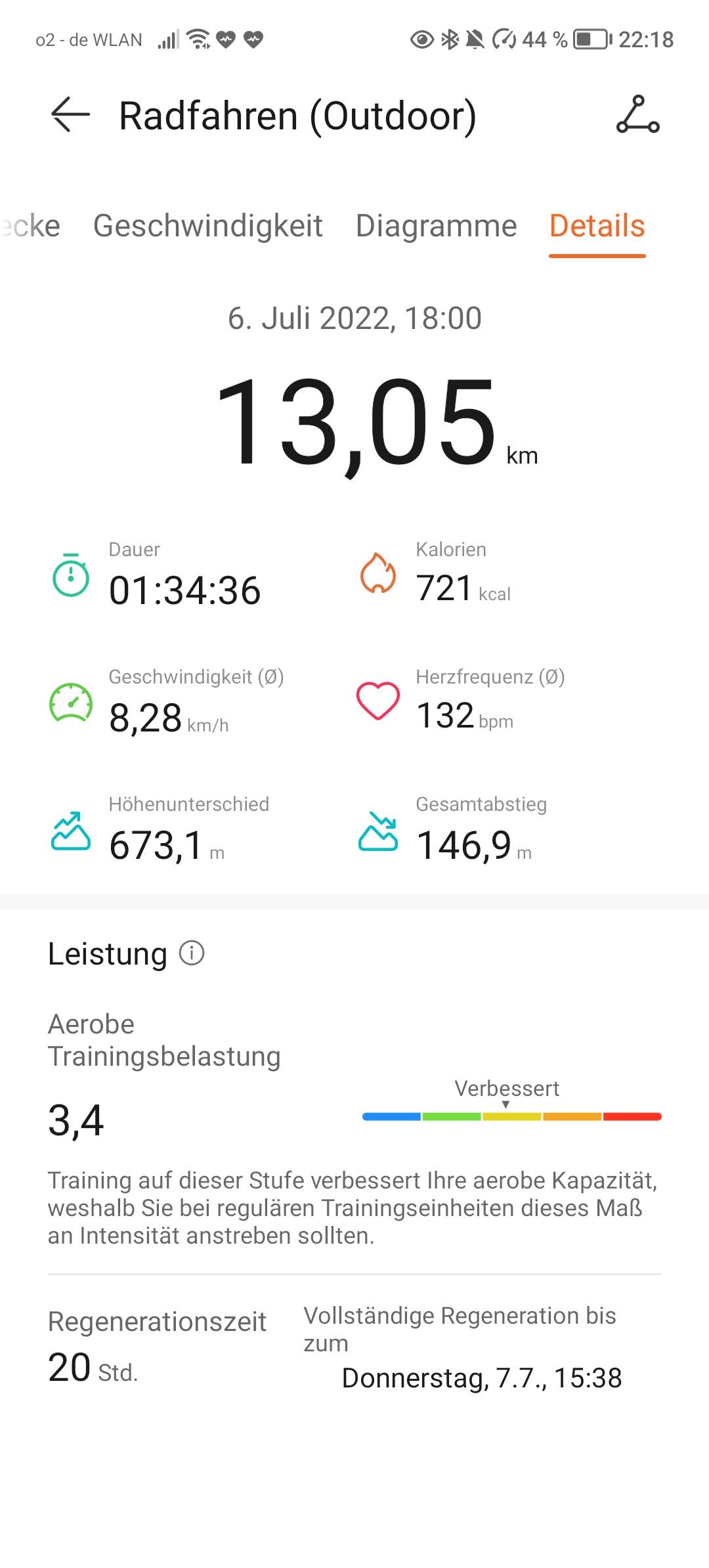Open the Leistung info icon

click(192, 953)
